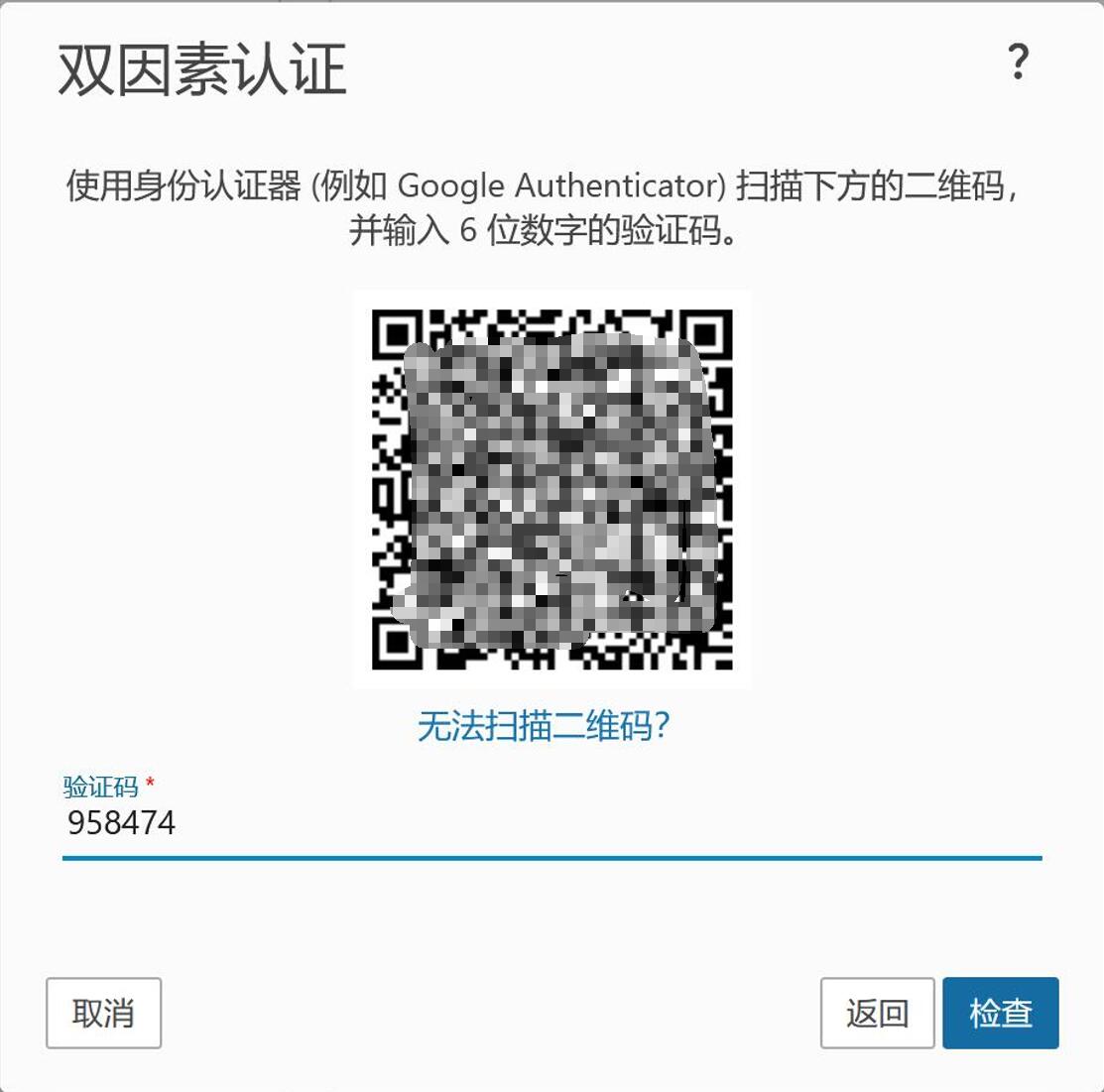Go back with the 返回 button

[x=877, y=1013]
